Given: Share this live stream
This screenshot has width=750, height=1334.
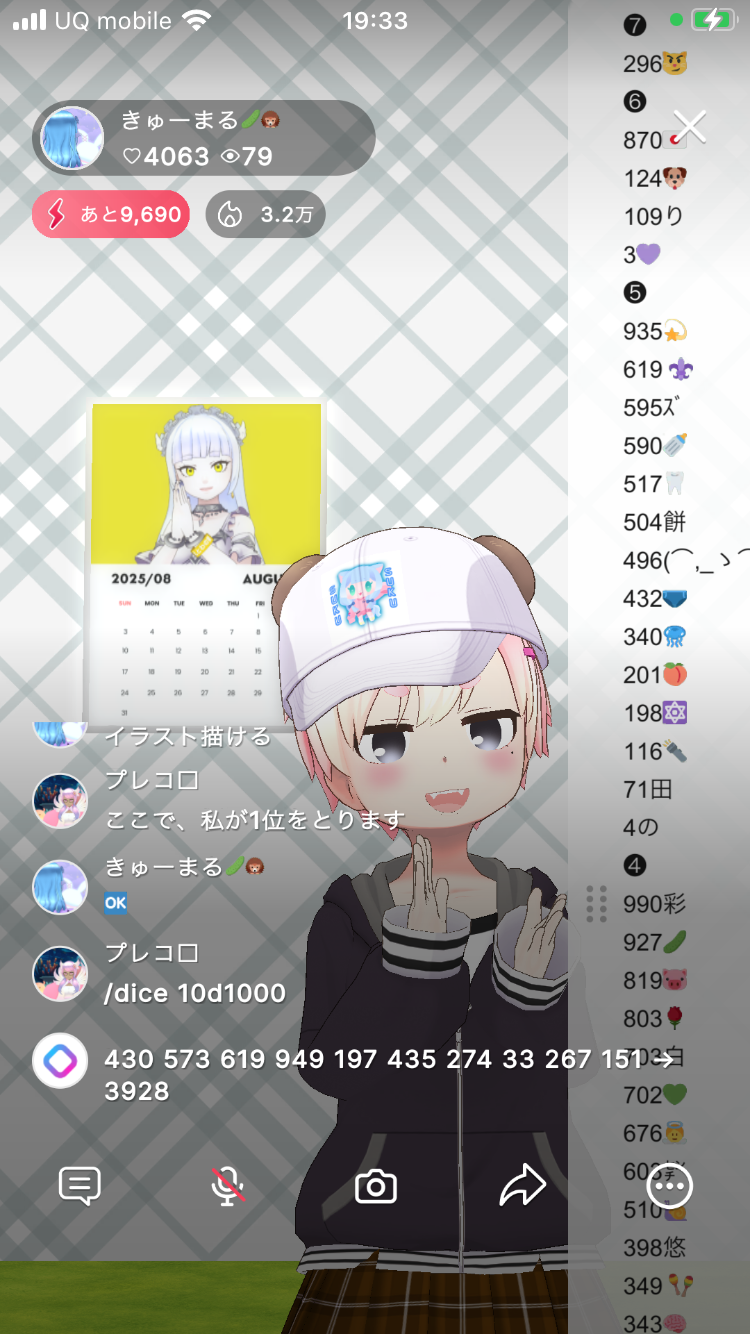Looking at the screenshot, I should (522, 1186).
